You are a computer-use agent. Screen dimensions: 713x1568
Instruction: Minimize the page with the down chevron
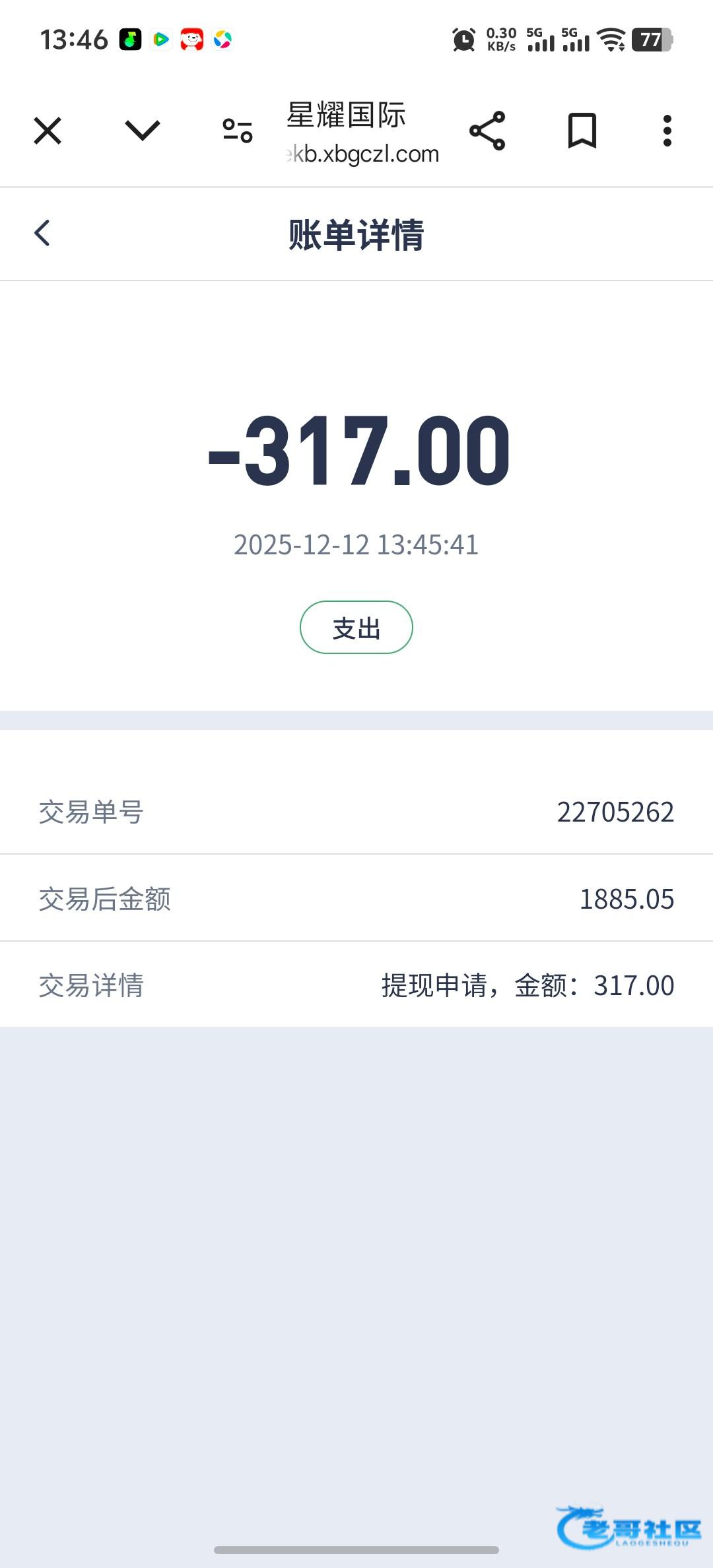tap(143, 131)
